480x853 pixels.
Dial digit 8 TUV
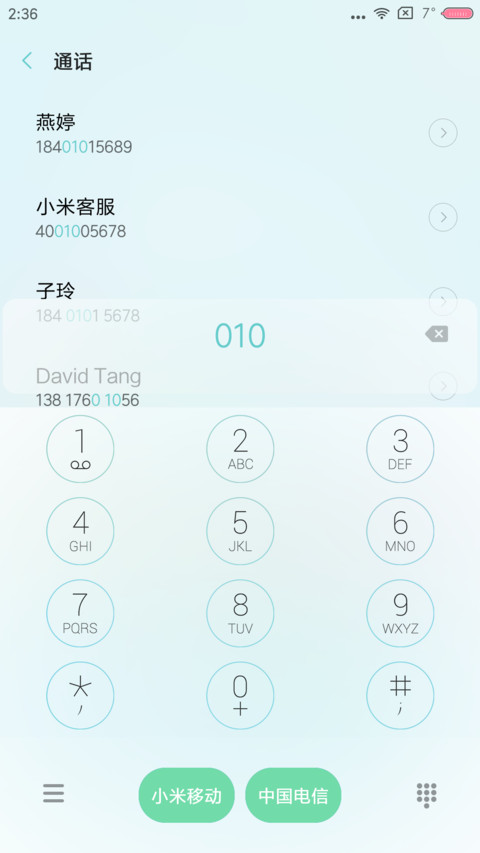(240, 613)
